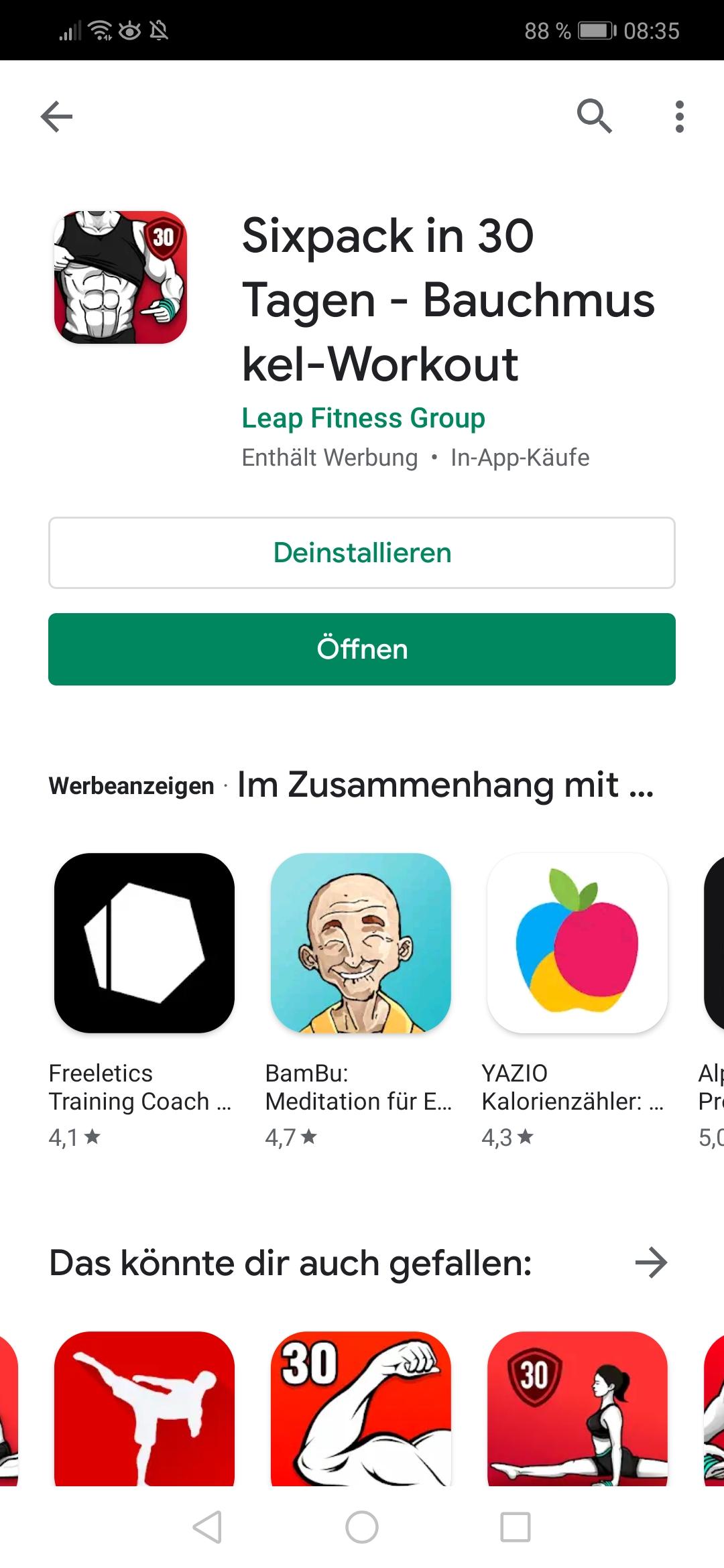This screenshot has height=1568, width=724.
Task: Show recent apps via square button
Action: click(x=516, y=1528)
